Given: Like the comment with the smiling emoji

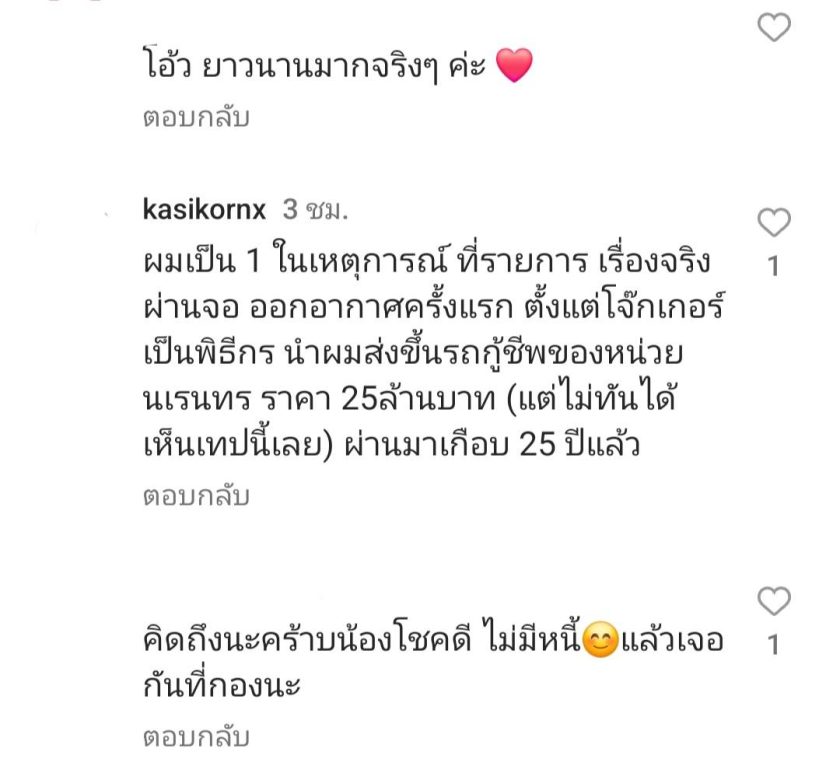Looking at the screenshot, I should click(774, 600).
